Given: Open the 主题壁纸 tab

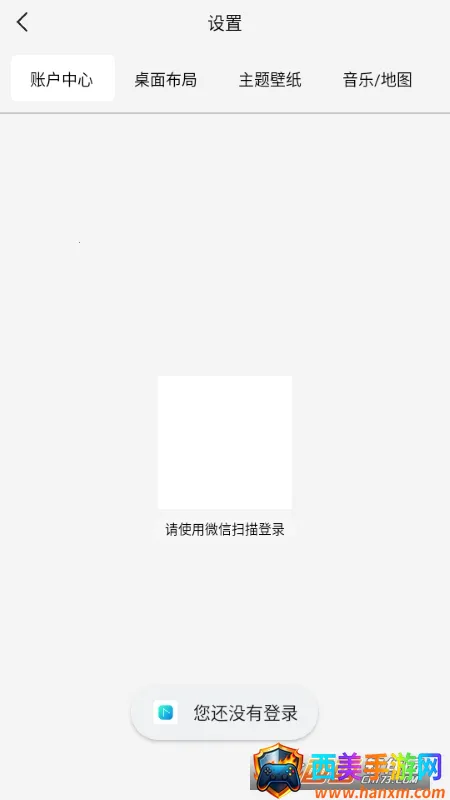Looking at the screenshot, I should pos(270,80).
